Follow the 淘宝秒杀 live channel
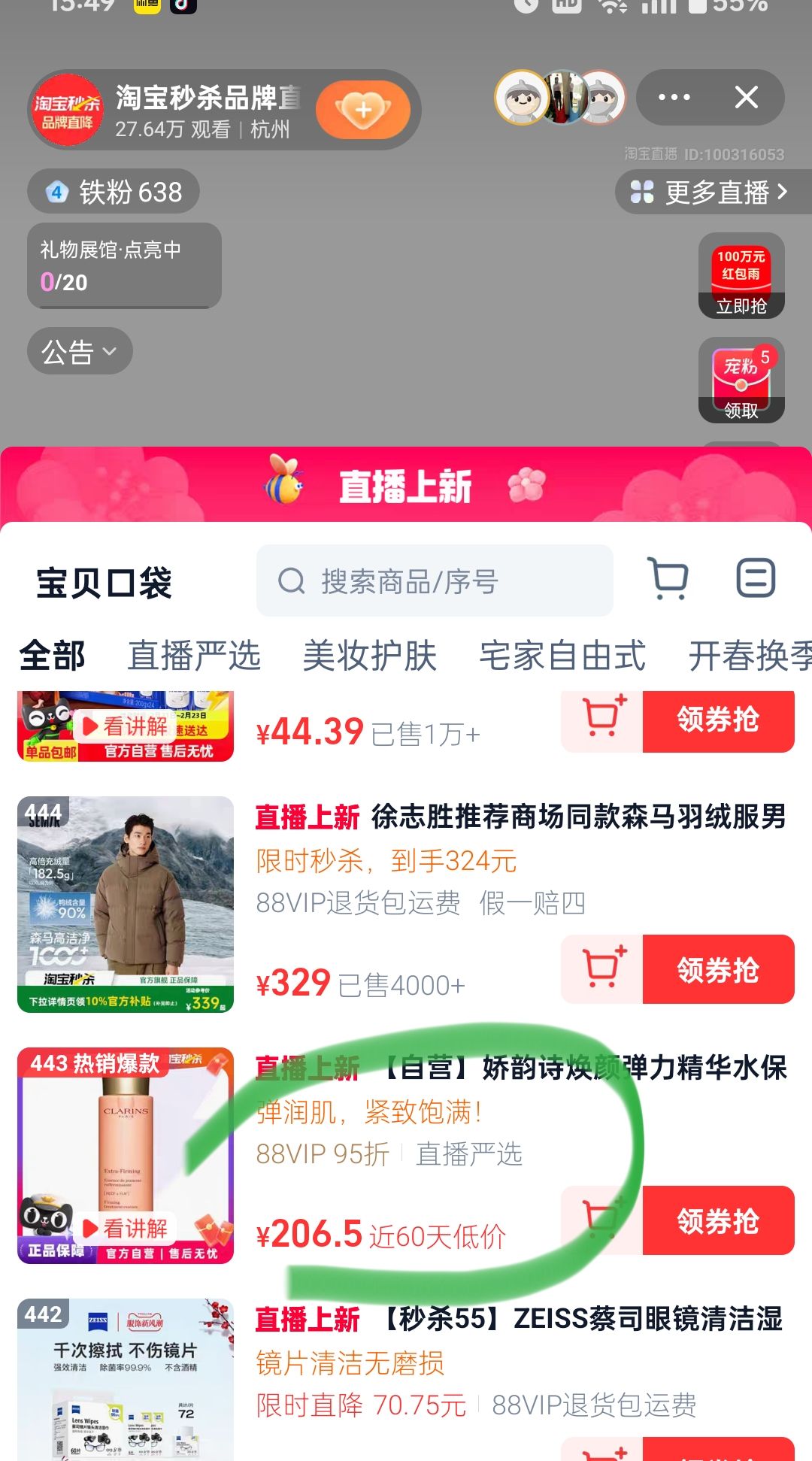Screen dimensions: 812x1461 click(x=363, y=110)
